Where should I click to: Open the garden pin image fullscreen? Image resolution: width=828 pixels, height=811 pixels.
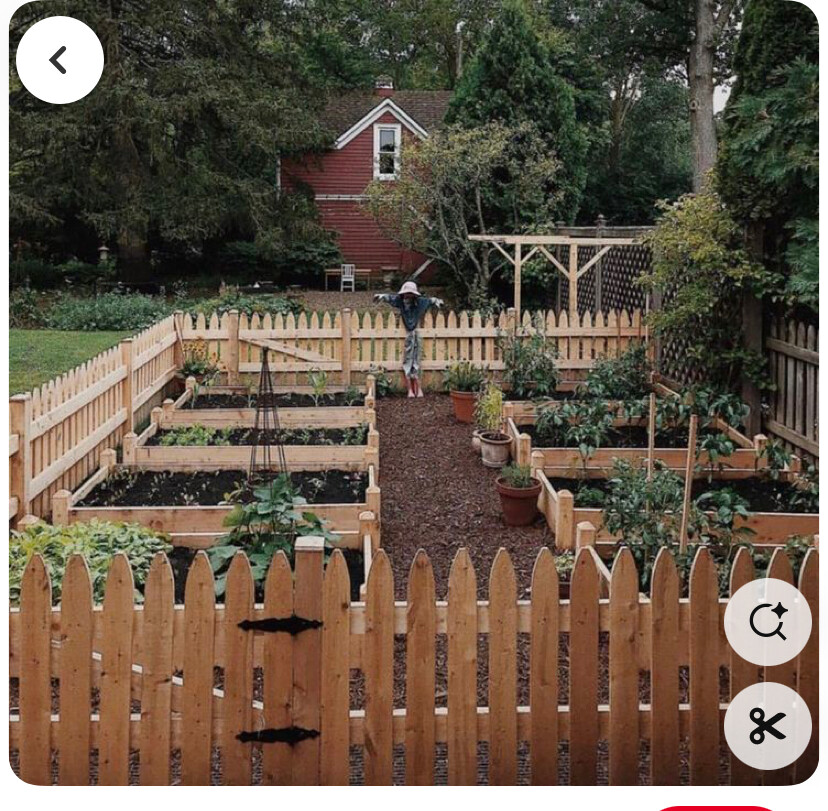click(414, 400)
